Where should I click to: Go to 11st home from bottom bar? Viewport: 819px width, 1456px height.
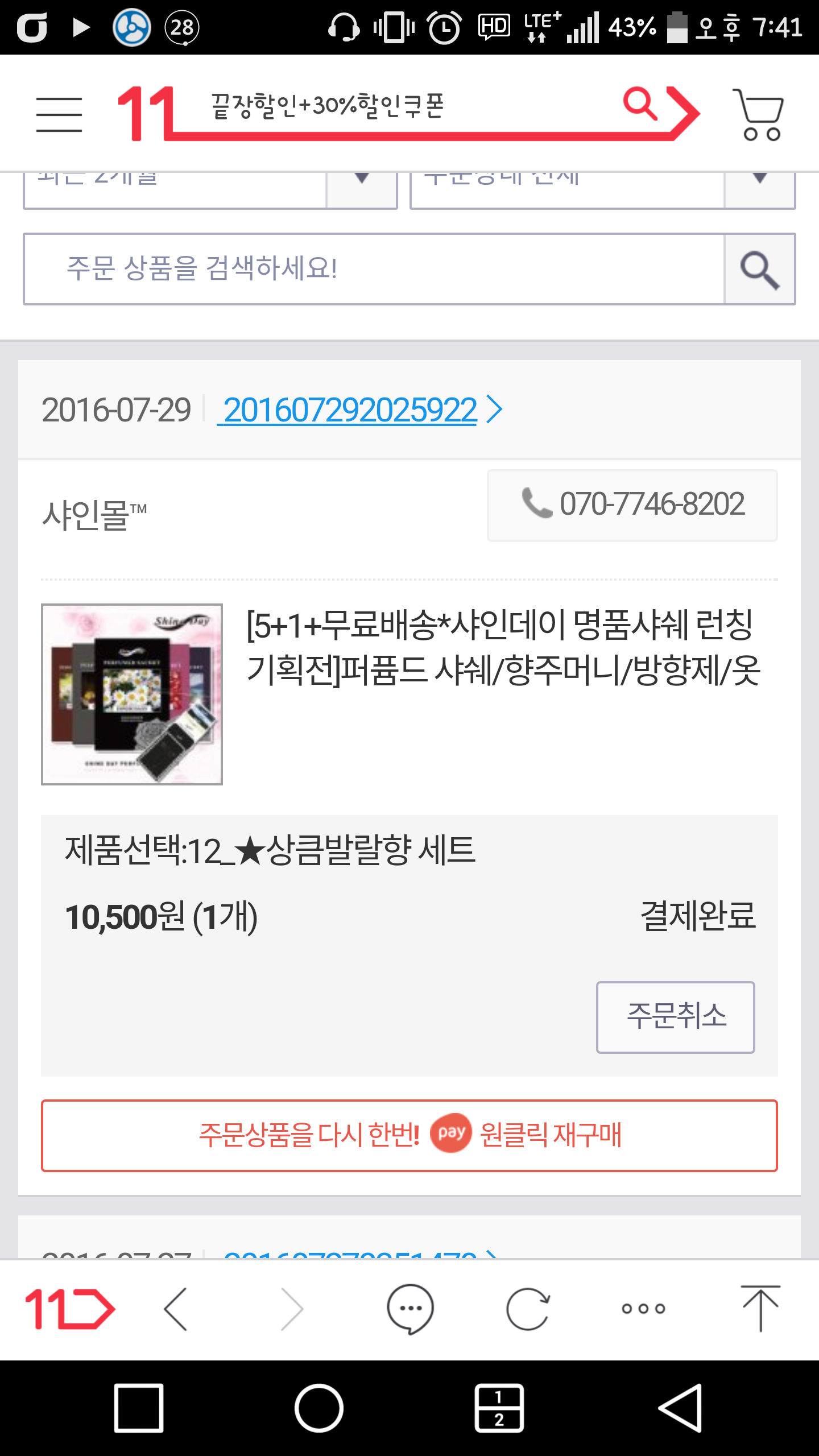[x=69, y=1309]
